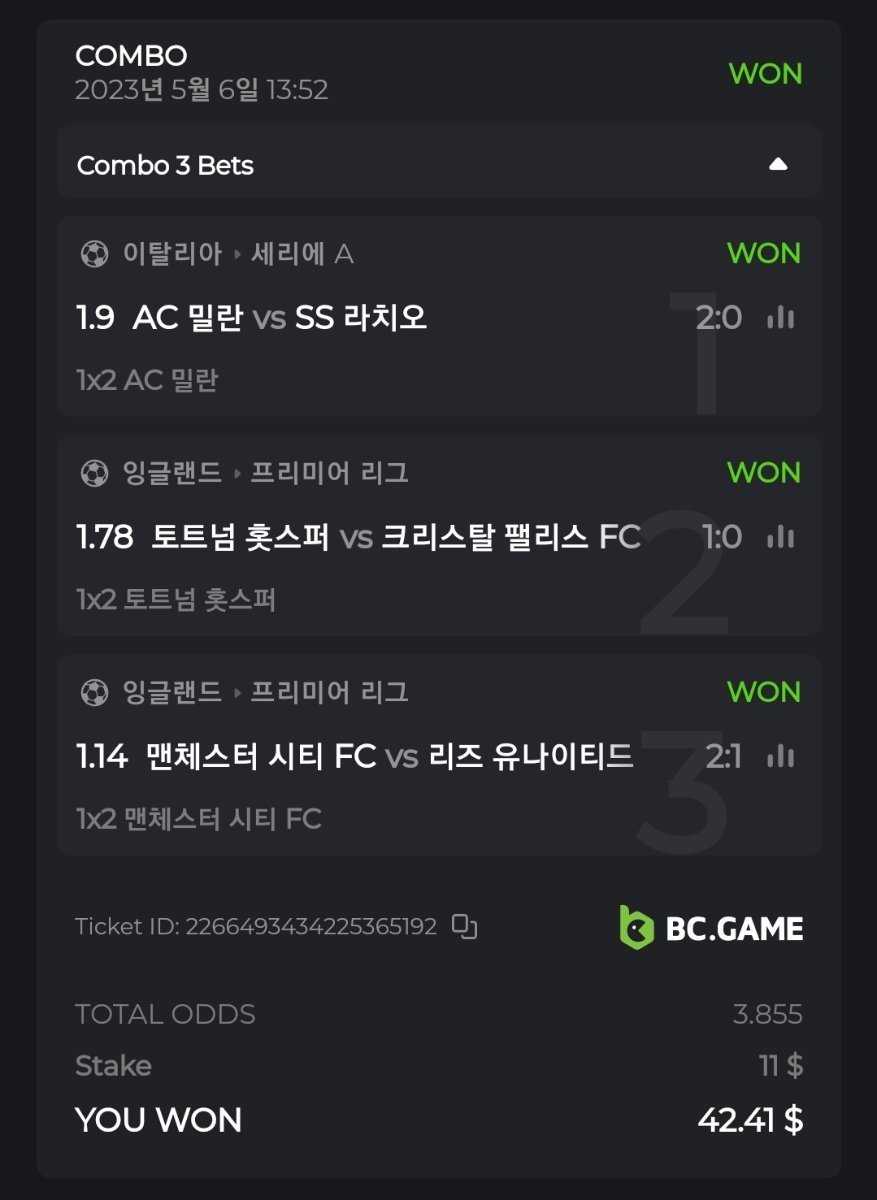Open stats for 토트넘 홋스퍼 vs 크리스탈 팰리스
Image resolution: width=877 pixels, height=1200 pixels.
pos(780,538)
